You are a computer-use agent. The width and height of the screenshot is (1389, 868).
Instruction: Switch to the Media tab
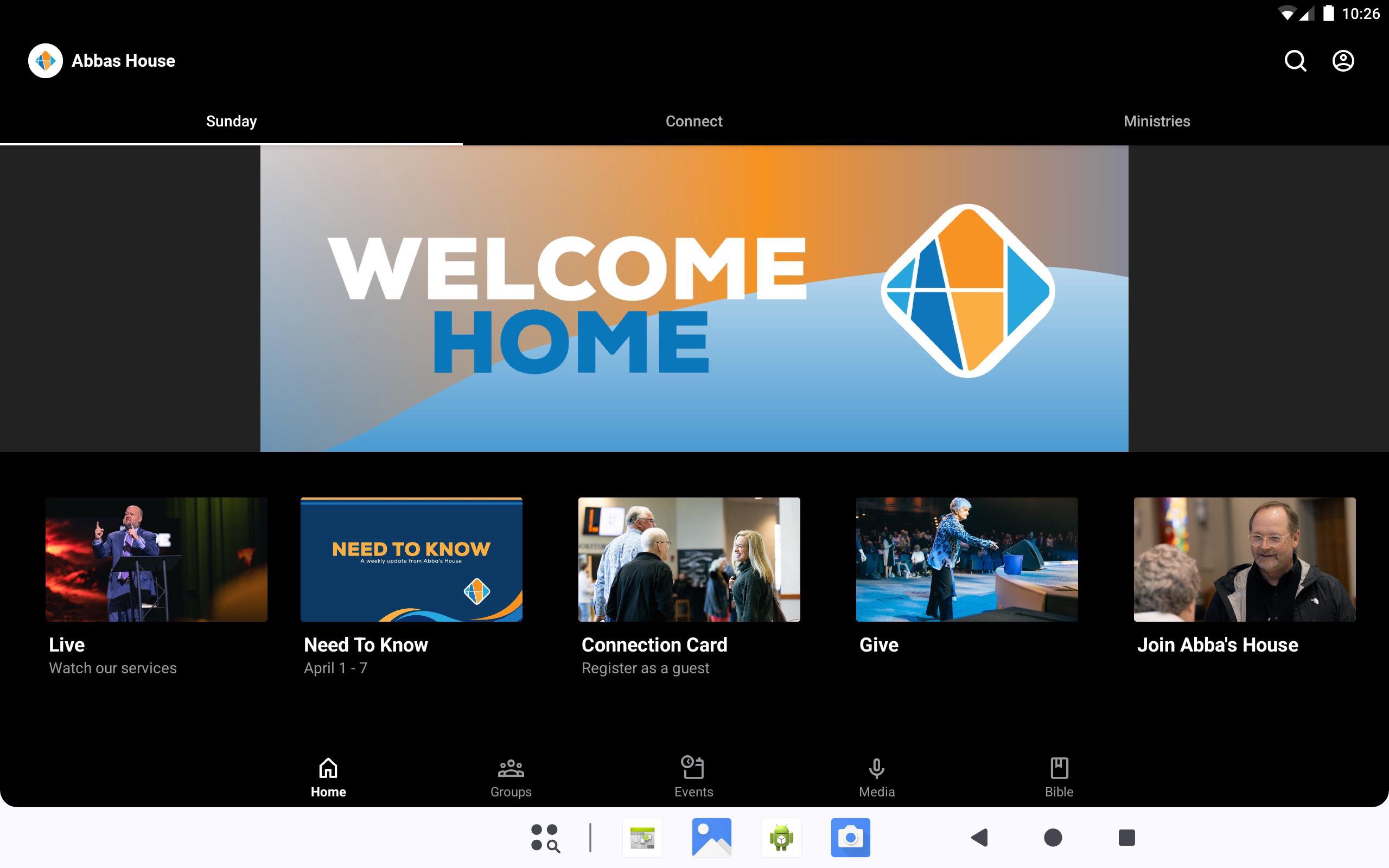pos(876,777)
